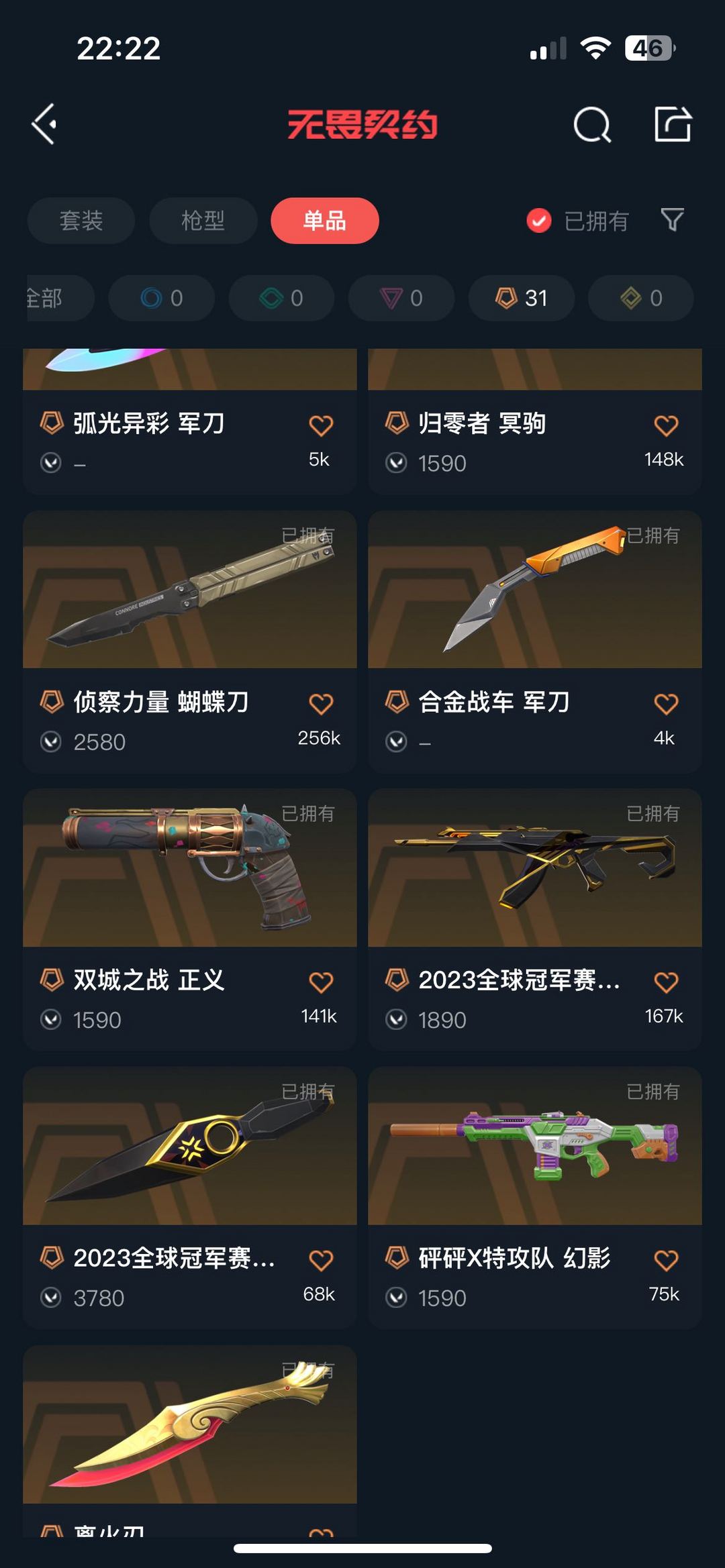Like the 2023全球冠军赛 skin priced 3780
725x1568 pixels.
(320, 1260)
